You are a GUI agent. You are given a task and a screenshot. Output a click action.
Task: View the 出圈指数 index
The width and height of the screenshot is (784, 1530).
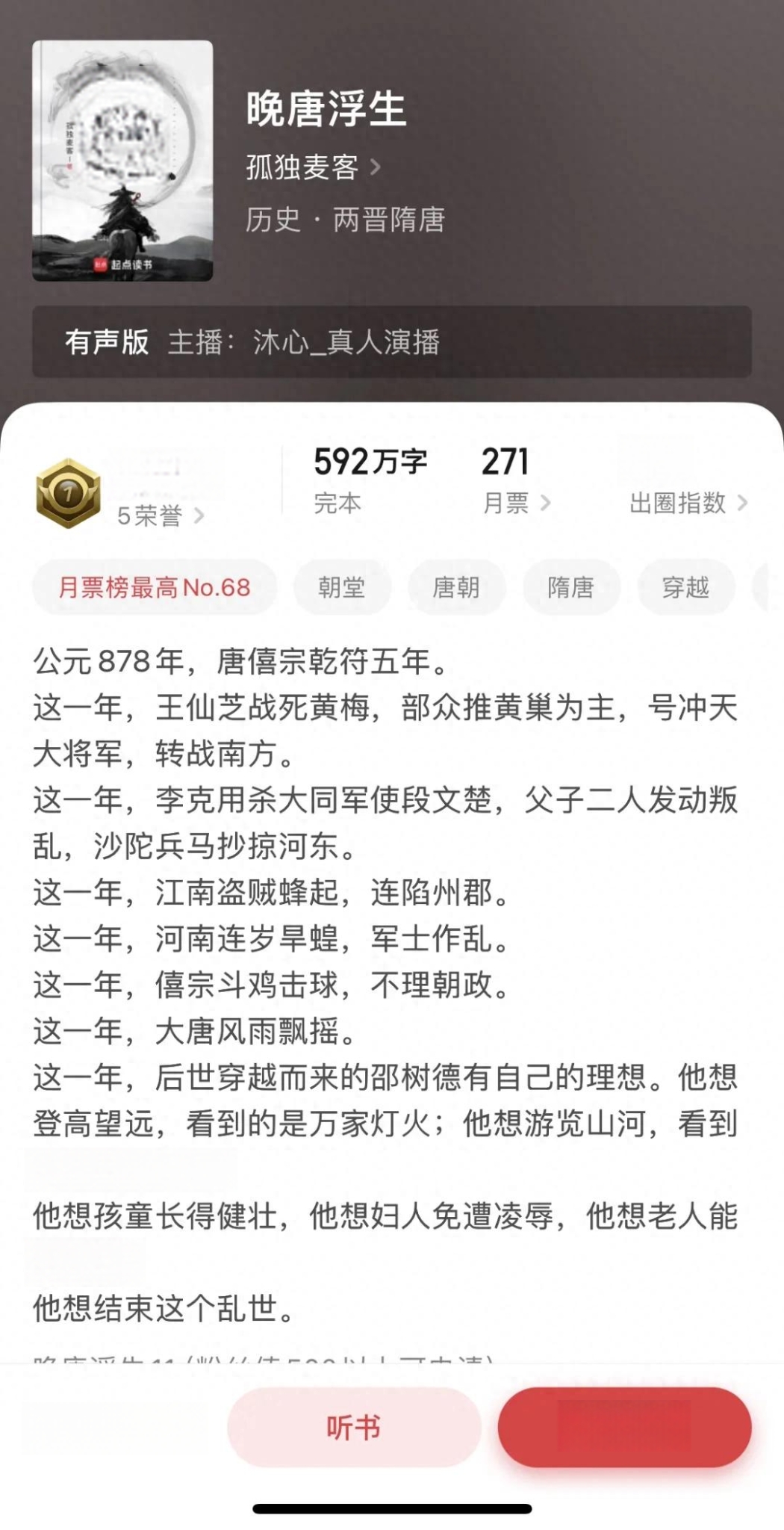click(x=687, y=503)
